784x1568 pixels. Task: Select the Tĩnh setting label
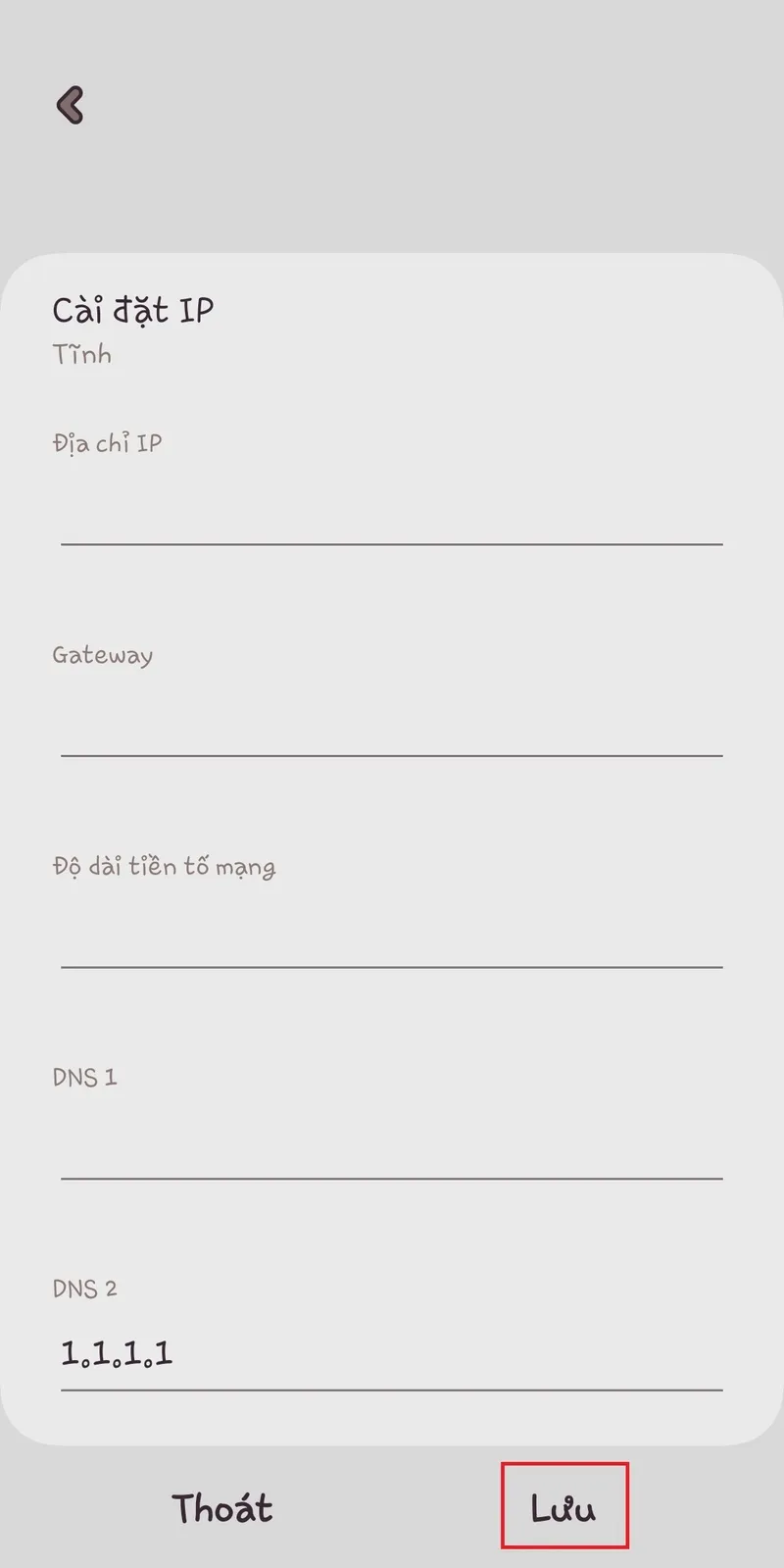coord(82,355)
